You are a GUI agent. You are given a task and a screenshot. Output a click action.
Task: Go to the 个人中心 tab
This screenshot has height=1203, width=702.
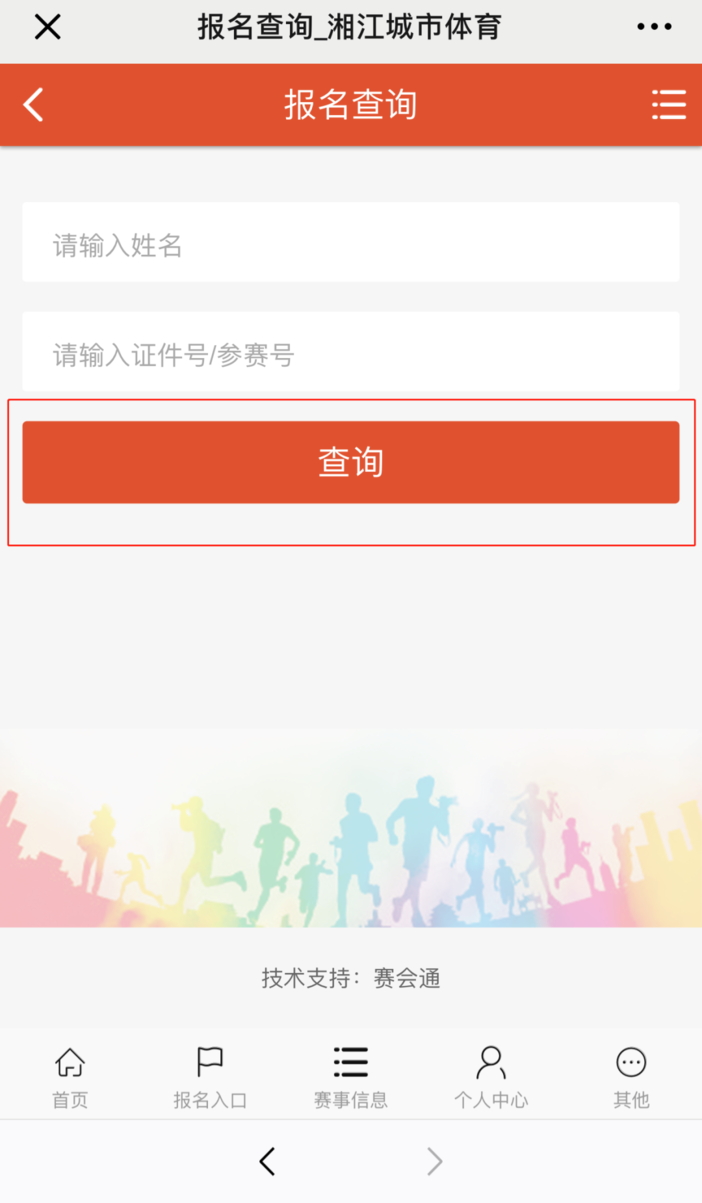point(491,1078)
